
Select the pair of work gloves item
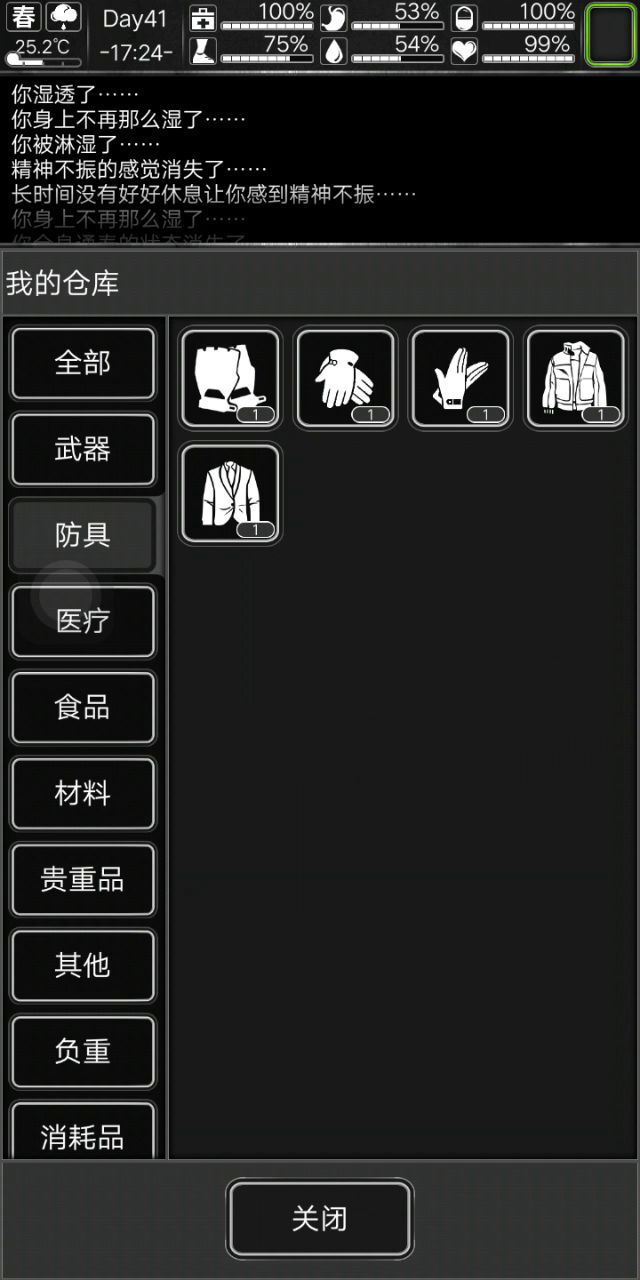click(346, 379)
